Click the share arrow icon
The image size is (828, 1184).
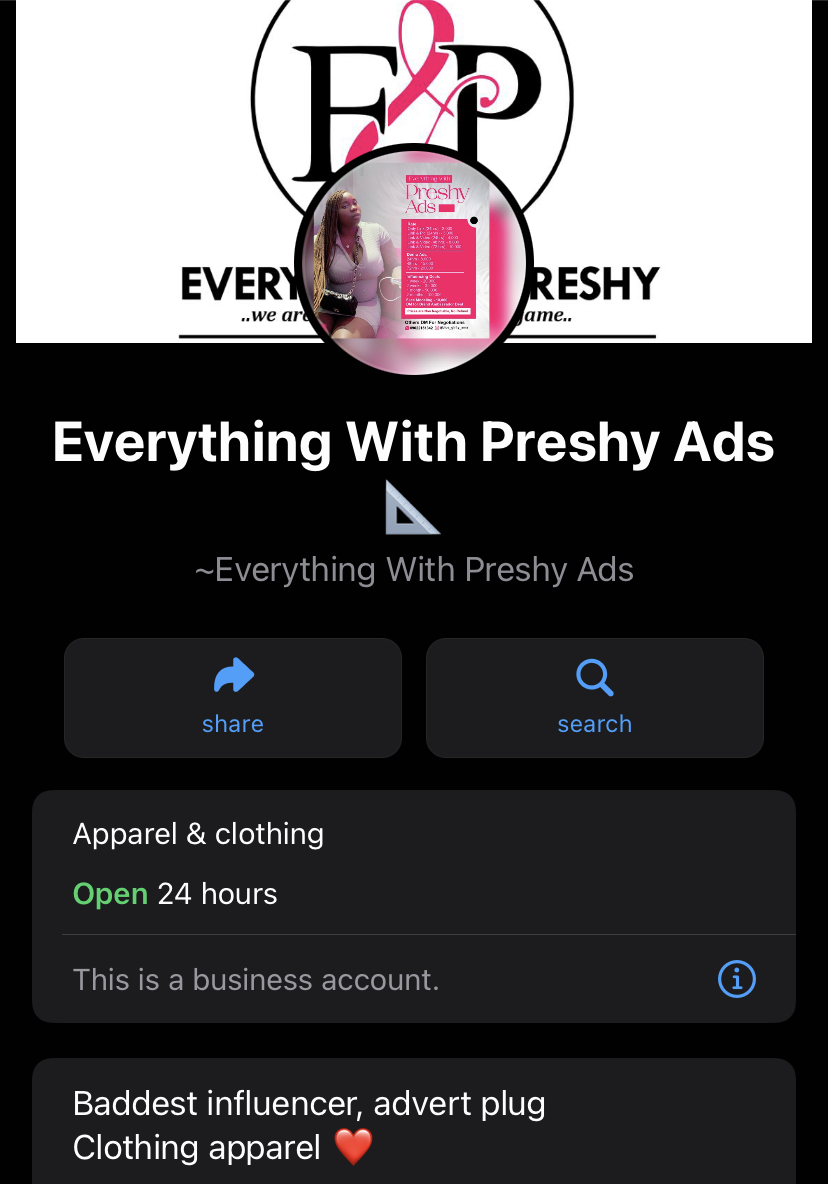232,677
